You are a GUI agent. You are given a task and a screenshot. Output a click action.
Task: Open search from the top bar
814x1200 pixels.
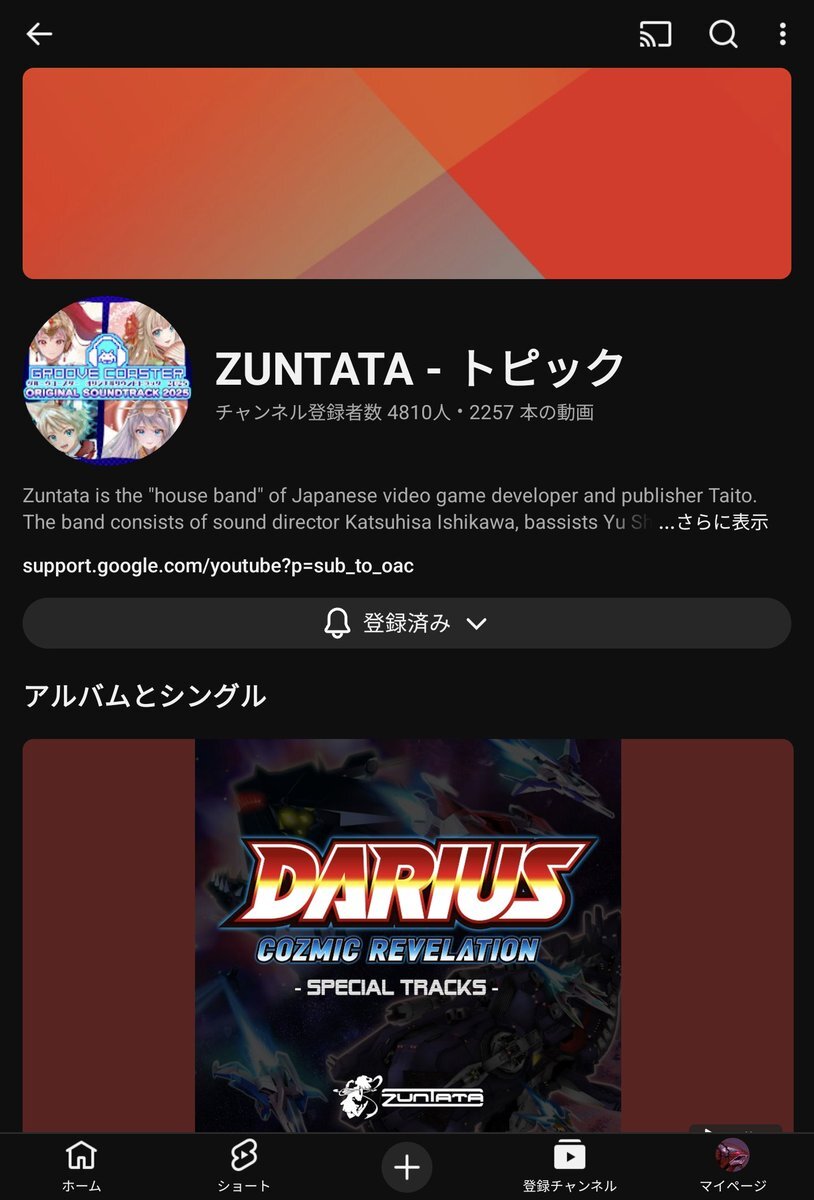722,34
